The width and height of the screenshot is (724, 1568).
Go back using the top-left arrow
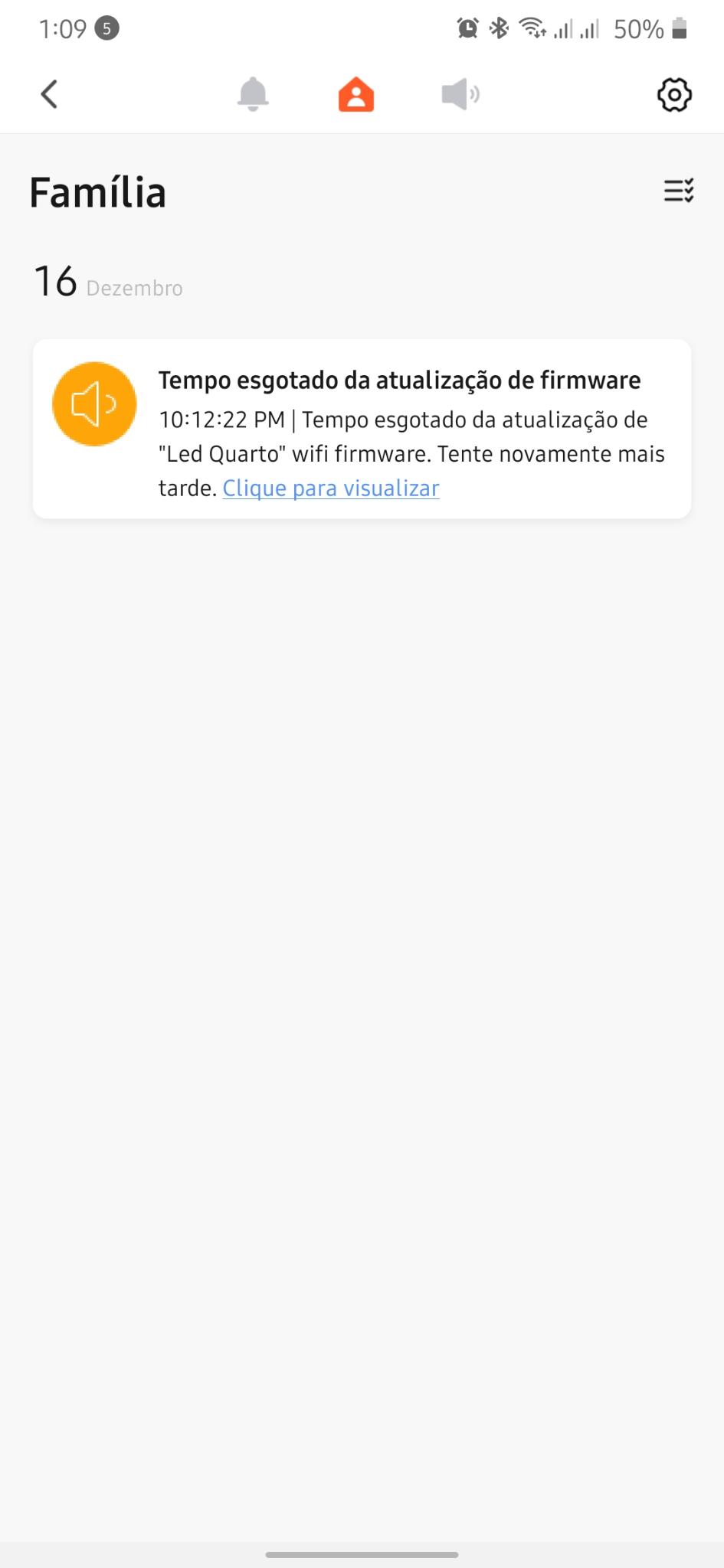49,95
